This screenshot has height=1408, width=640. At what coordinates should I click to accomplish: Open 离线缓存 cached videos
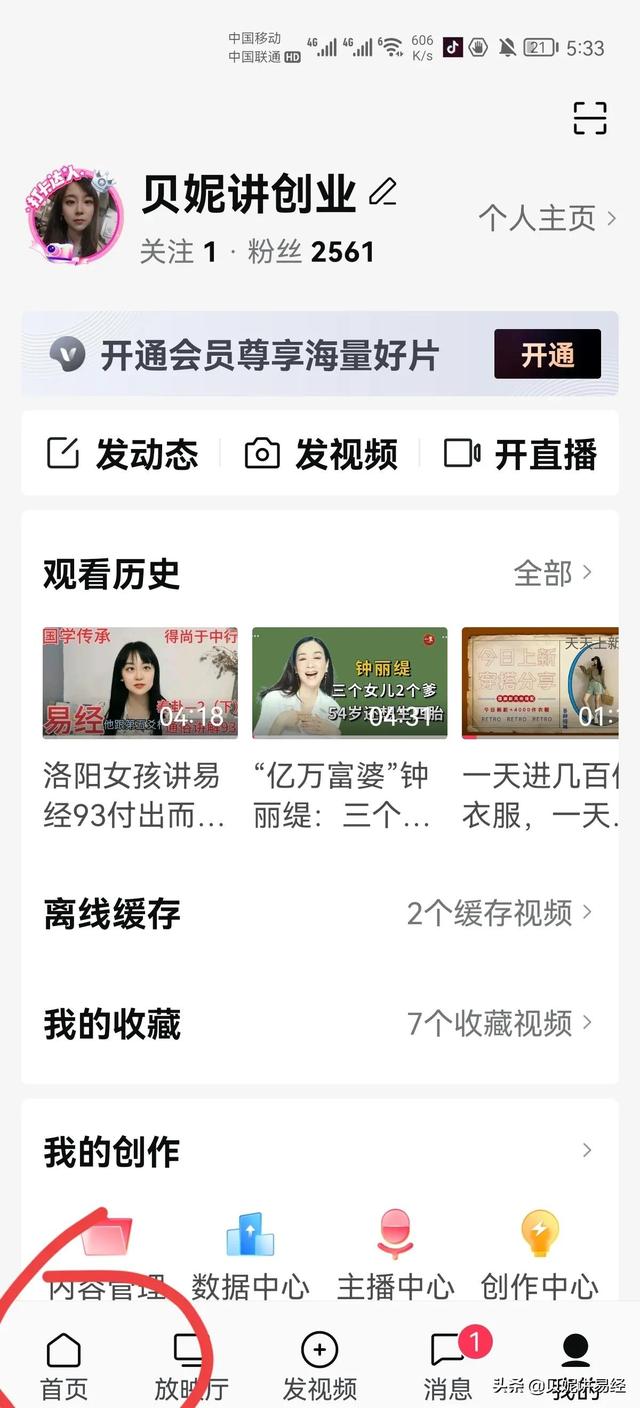coord(318,913)
